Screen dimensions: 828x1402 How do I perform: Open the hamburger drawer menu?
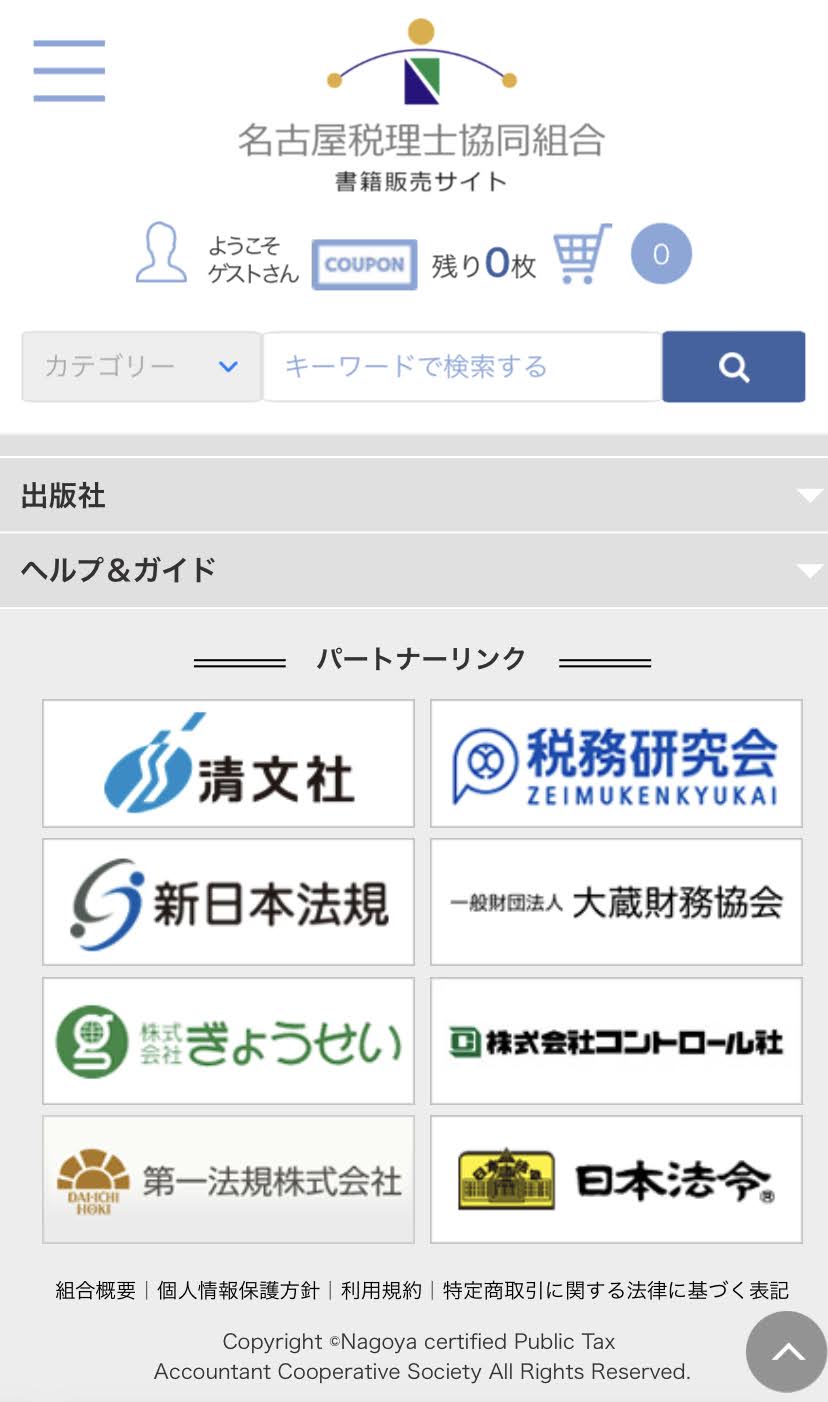click(x=69, y=71)
